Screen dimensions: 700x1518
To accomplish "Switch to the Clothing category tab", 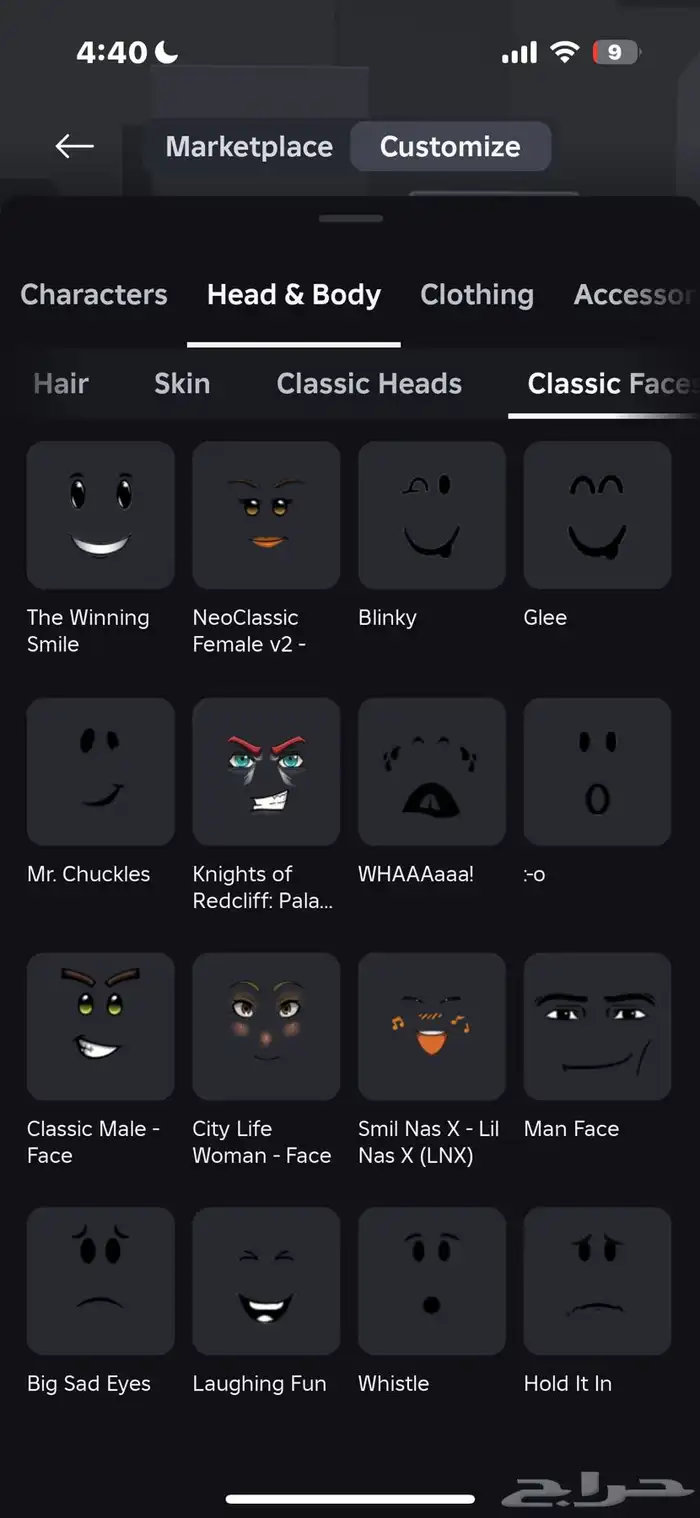I will click(477, 294).
